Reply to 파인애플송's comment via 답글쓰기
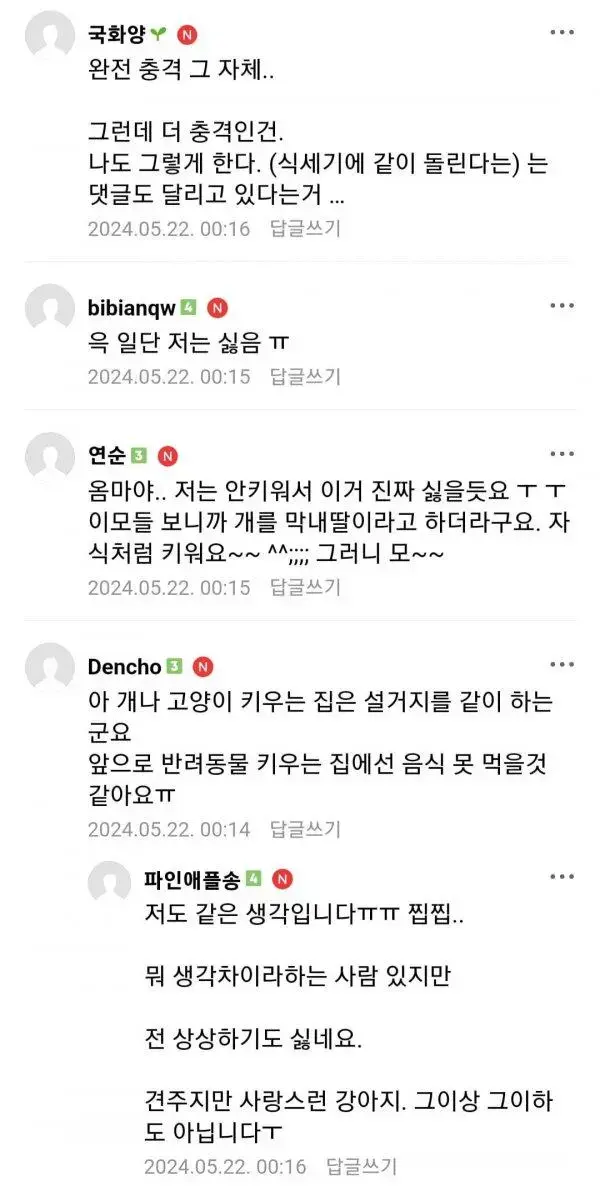 361,1167
